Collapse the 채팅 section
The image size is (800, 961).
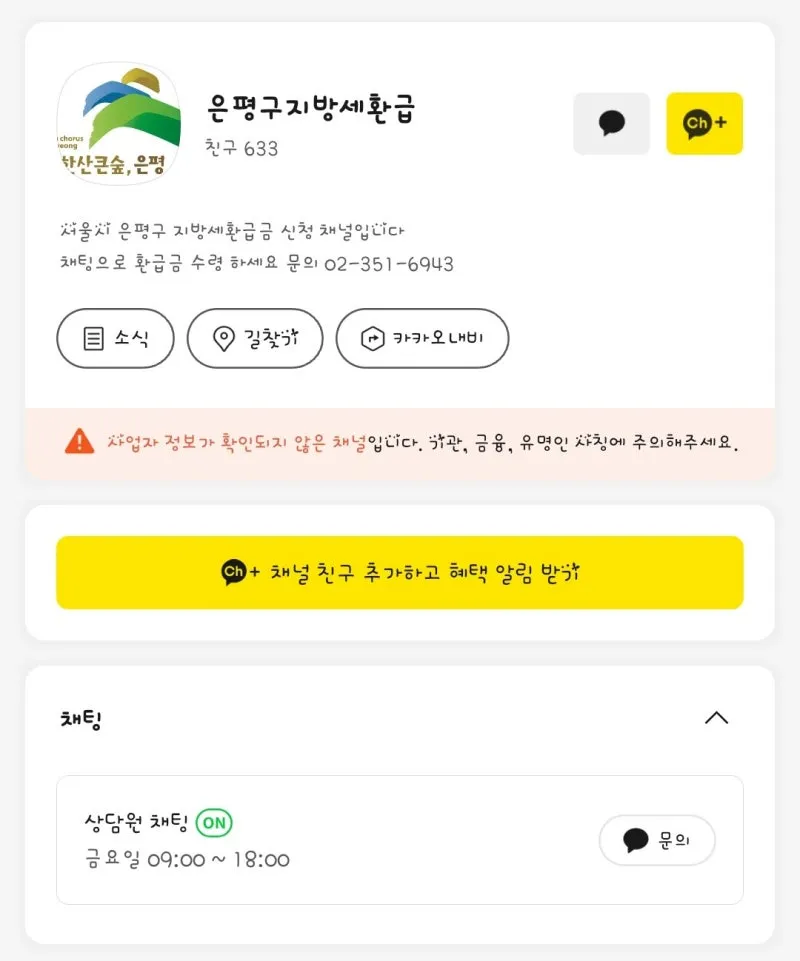click(x=716, y=717)
